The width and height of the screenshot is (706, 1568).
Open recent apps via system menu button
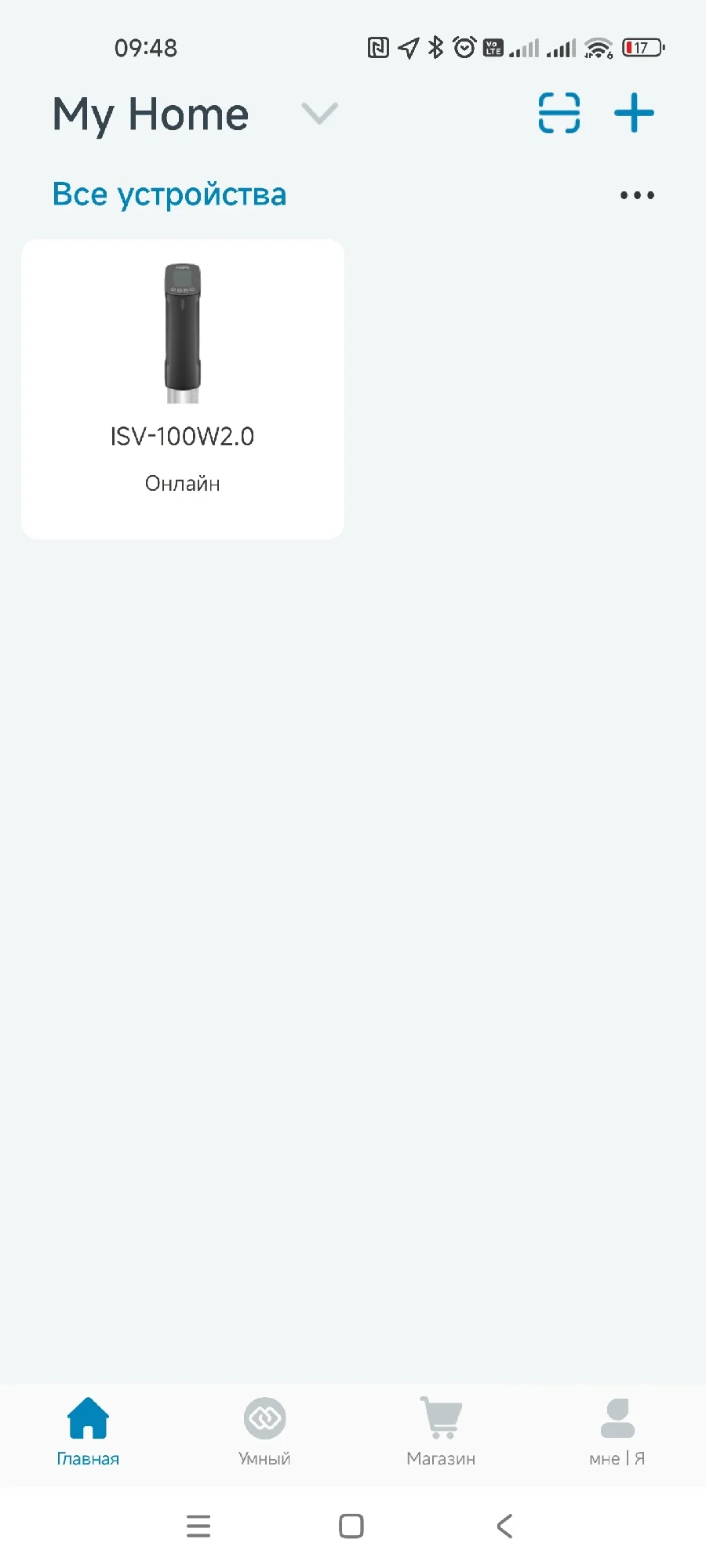coord(198,1526)
